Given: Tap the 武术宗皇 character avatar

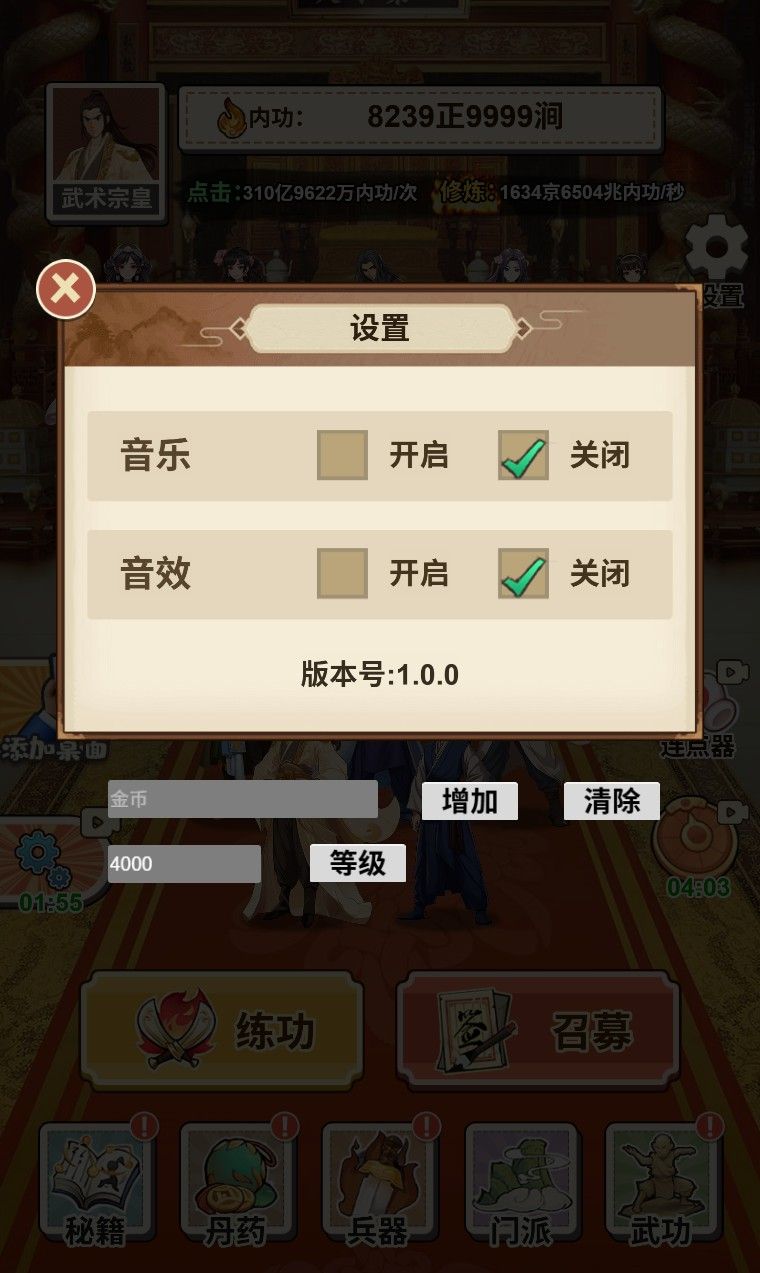Looking at the screenshot, I should pyautogui.click(x=105, y=150).
